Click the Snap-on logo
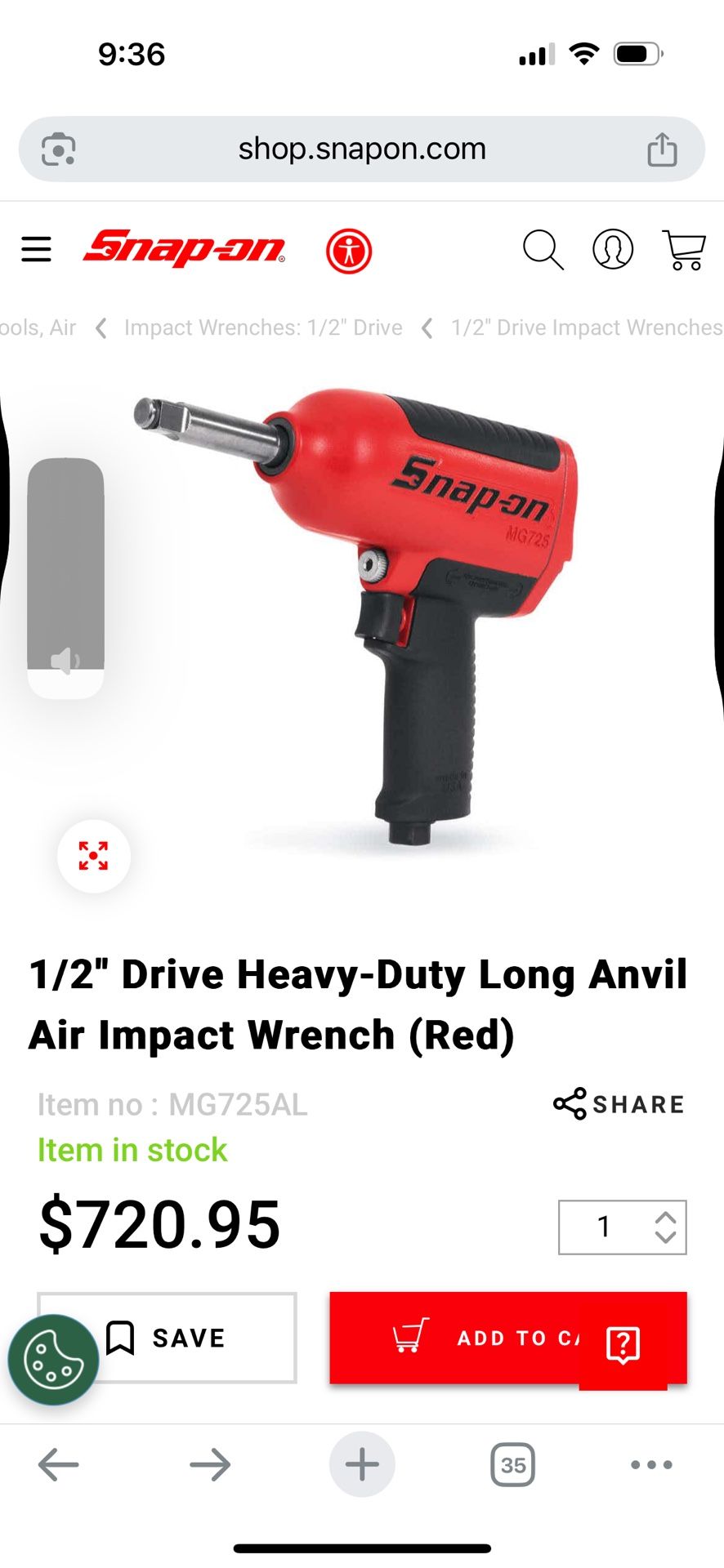Screen dimensions: 724x1568 coord(182,251)
